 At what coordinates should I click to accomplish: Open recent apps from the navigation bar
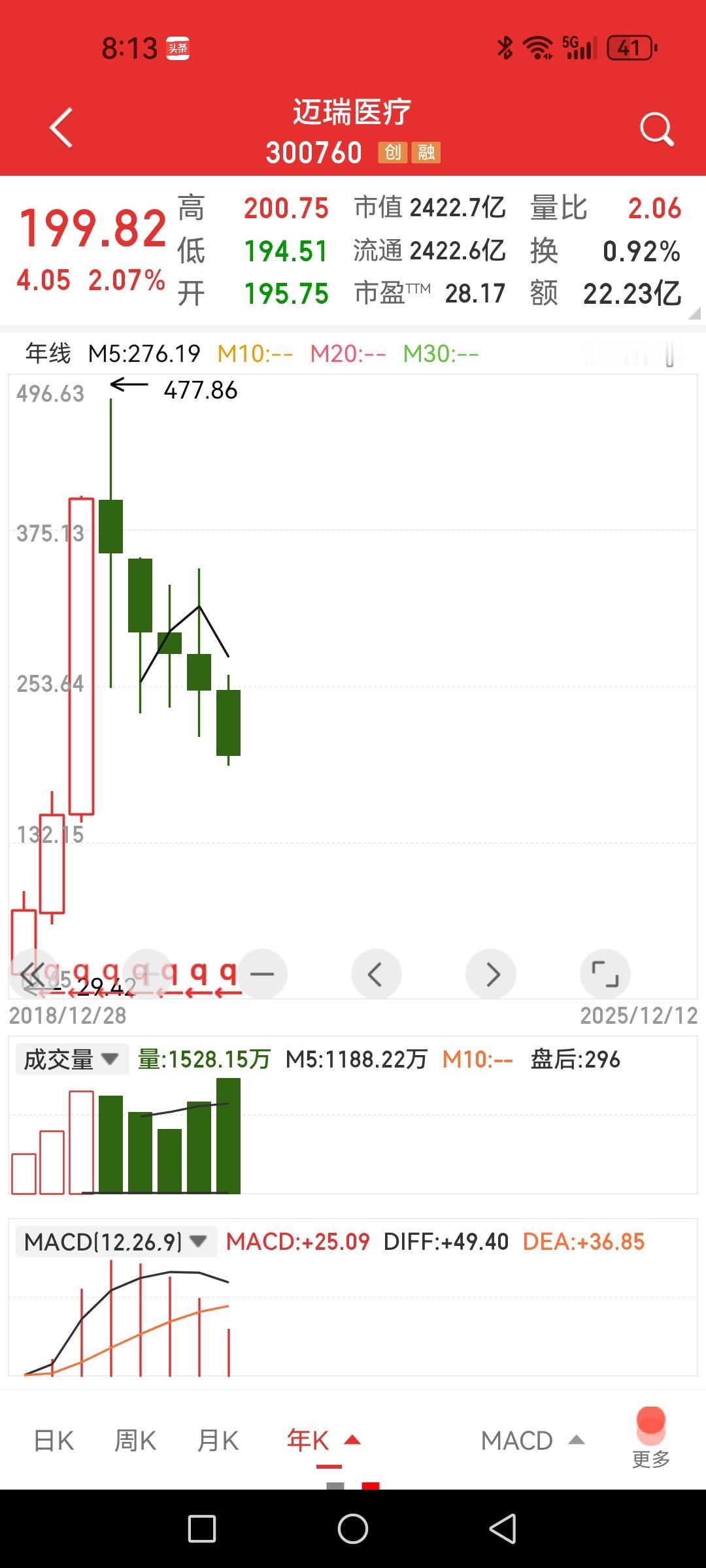tap(202, 1529)
